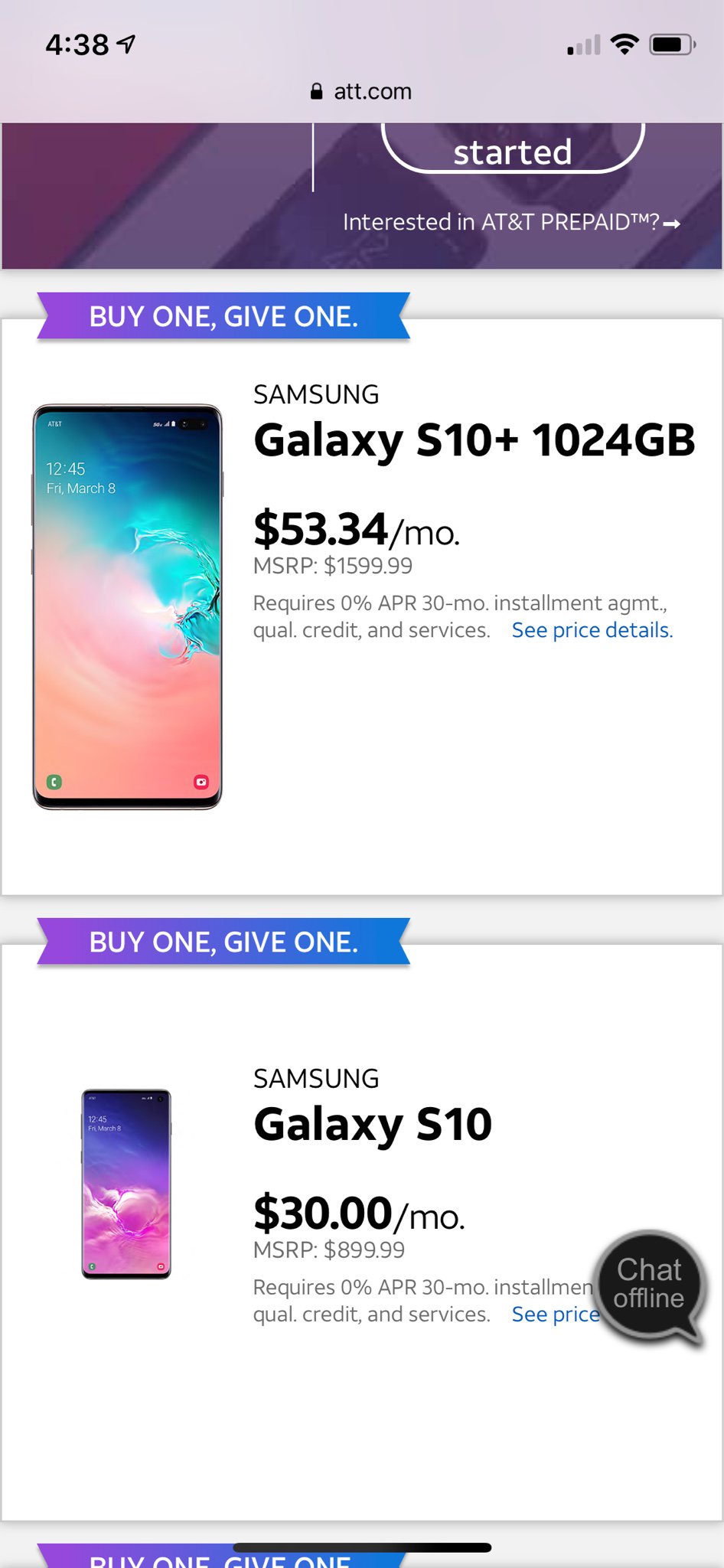Viewport: 724px width, 1568px height.
Task: View 'See price details' for Galaxy S10+
Action: (x=592, y=630)
